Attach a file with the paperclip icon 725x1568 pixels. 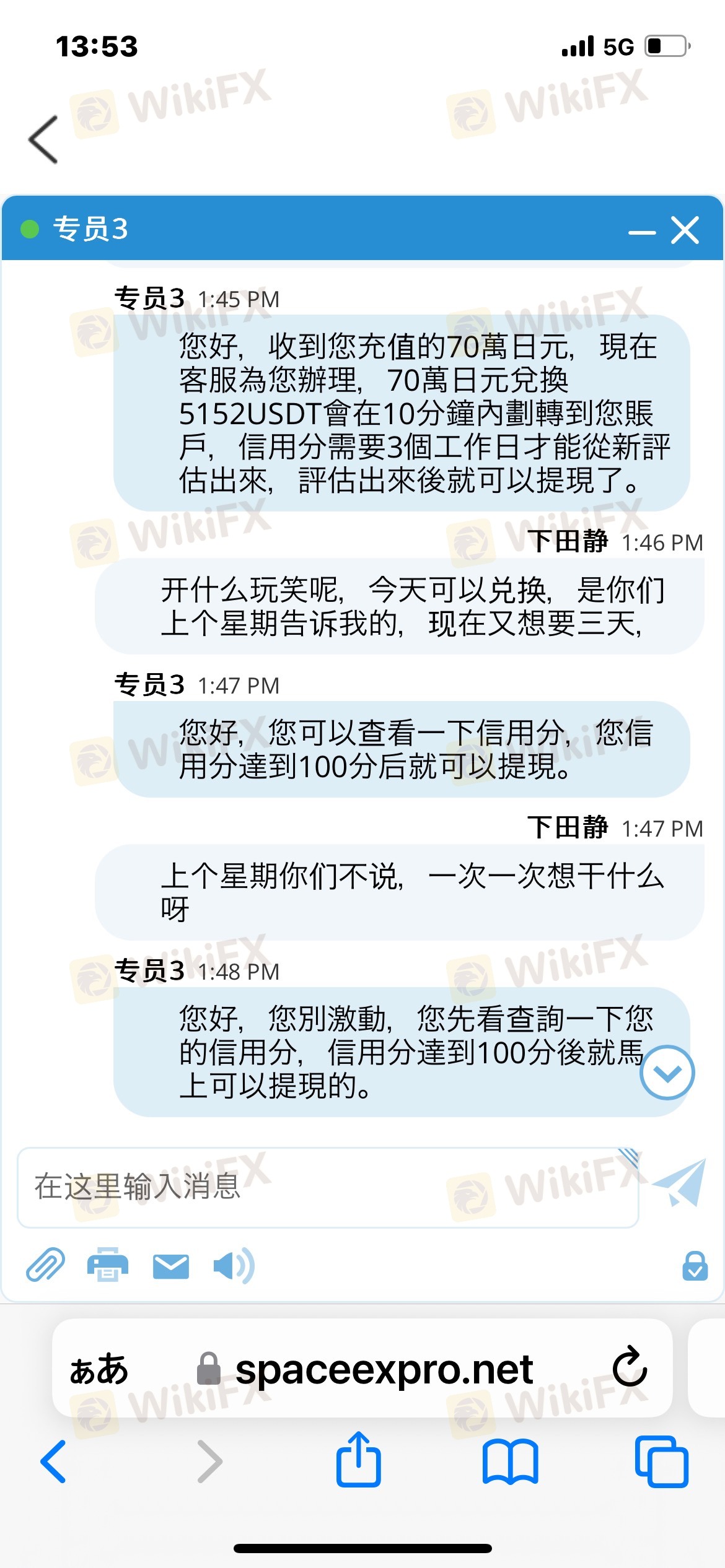(x=45, y=1264)
